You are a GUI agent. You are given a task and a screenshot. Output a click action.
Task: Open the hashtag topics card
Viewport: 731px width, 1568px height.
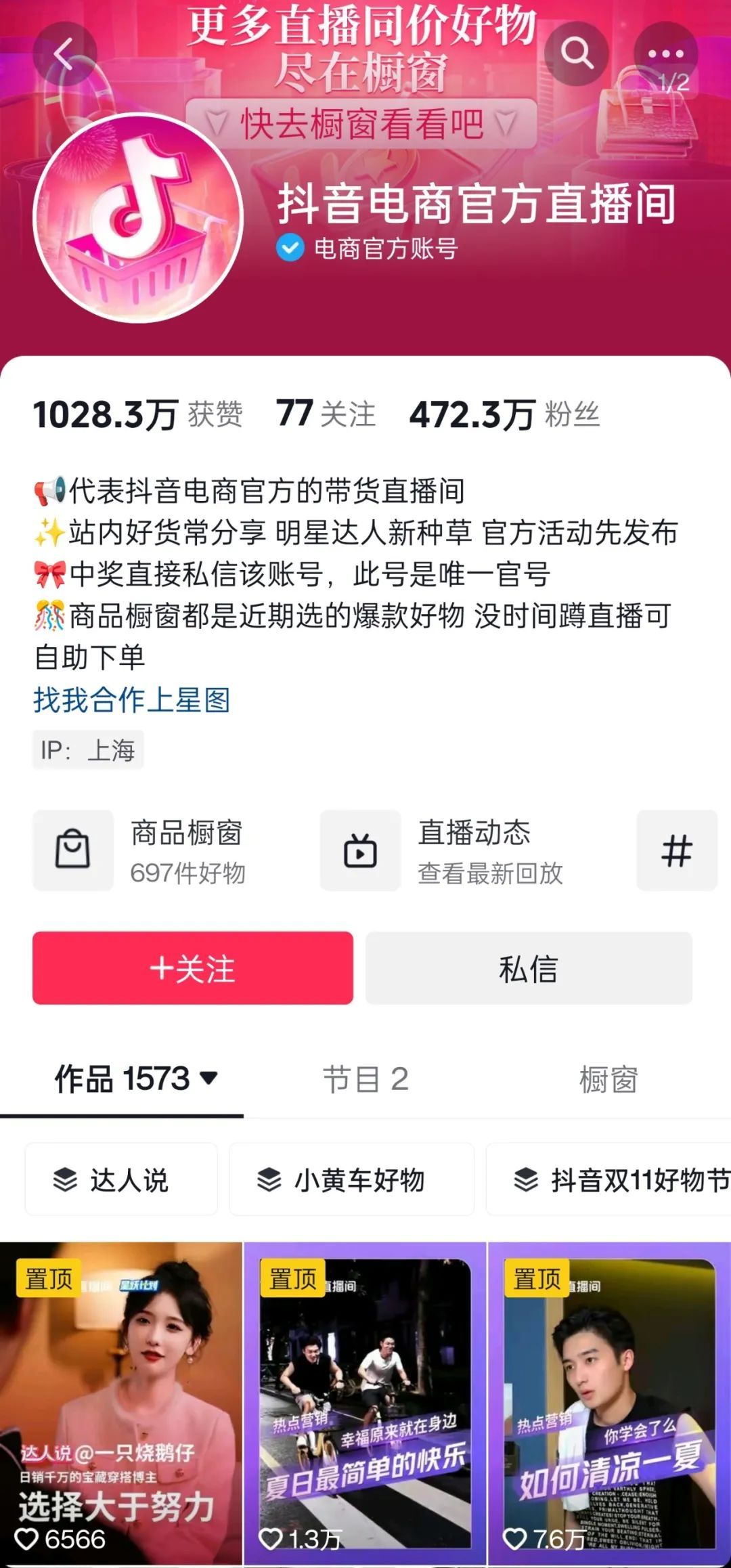(677, 851)
